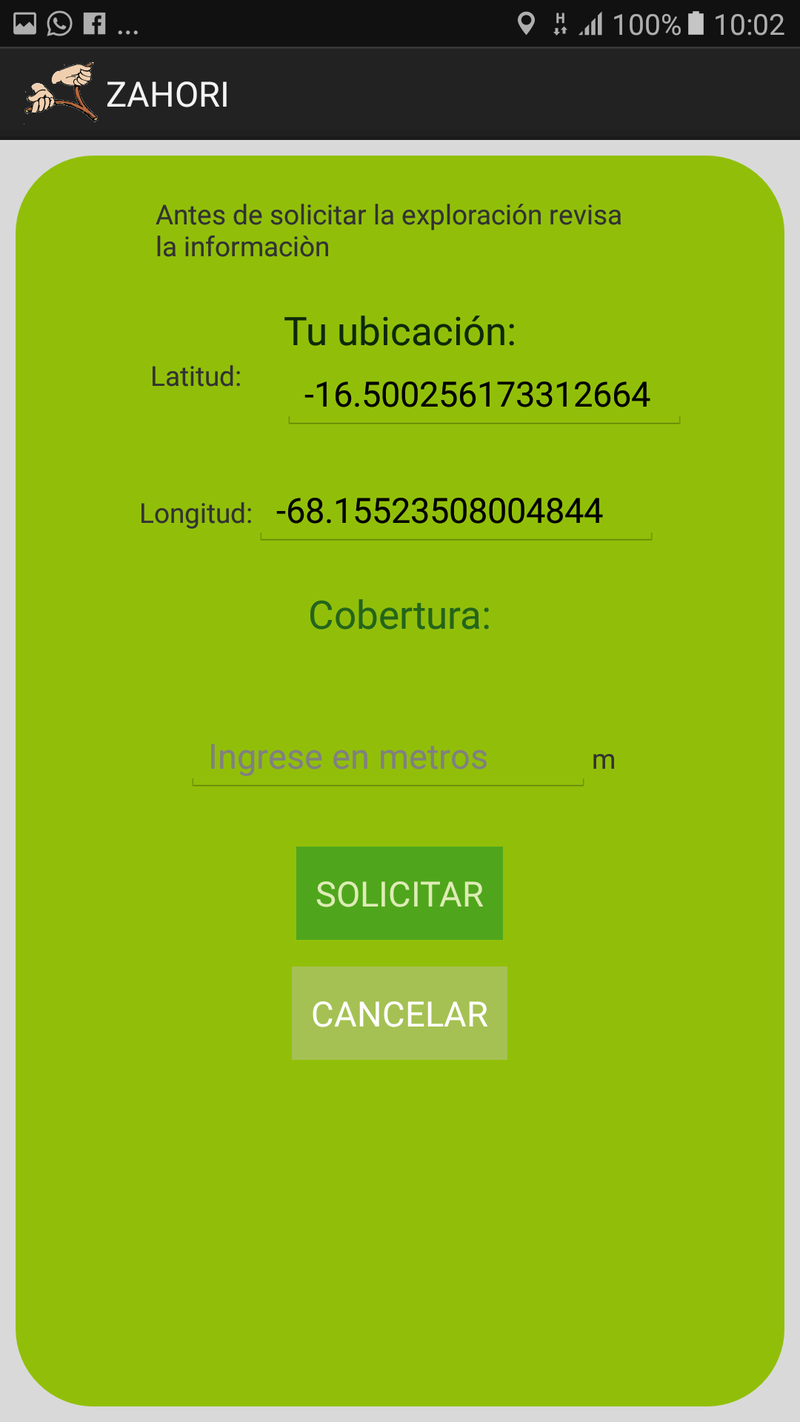Focus the 'Ingrese en metros' coverage field
Image resolution: width=800 pixels, height=1422 pixels.
[x=387, y=758]
